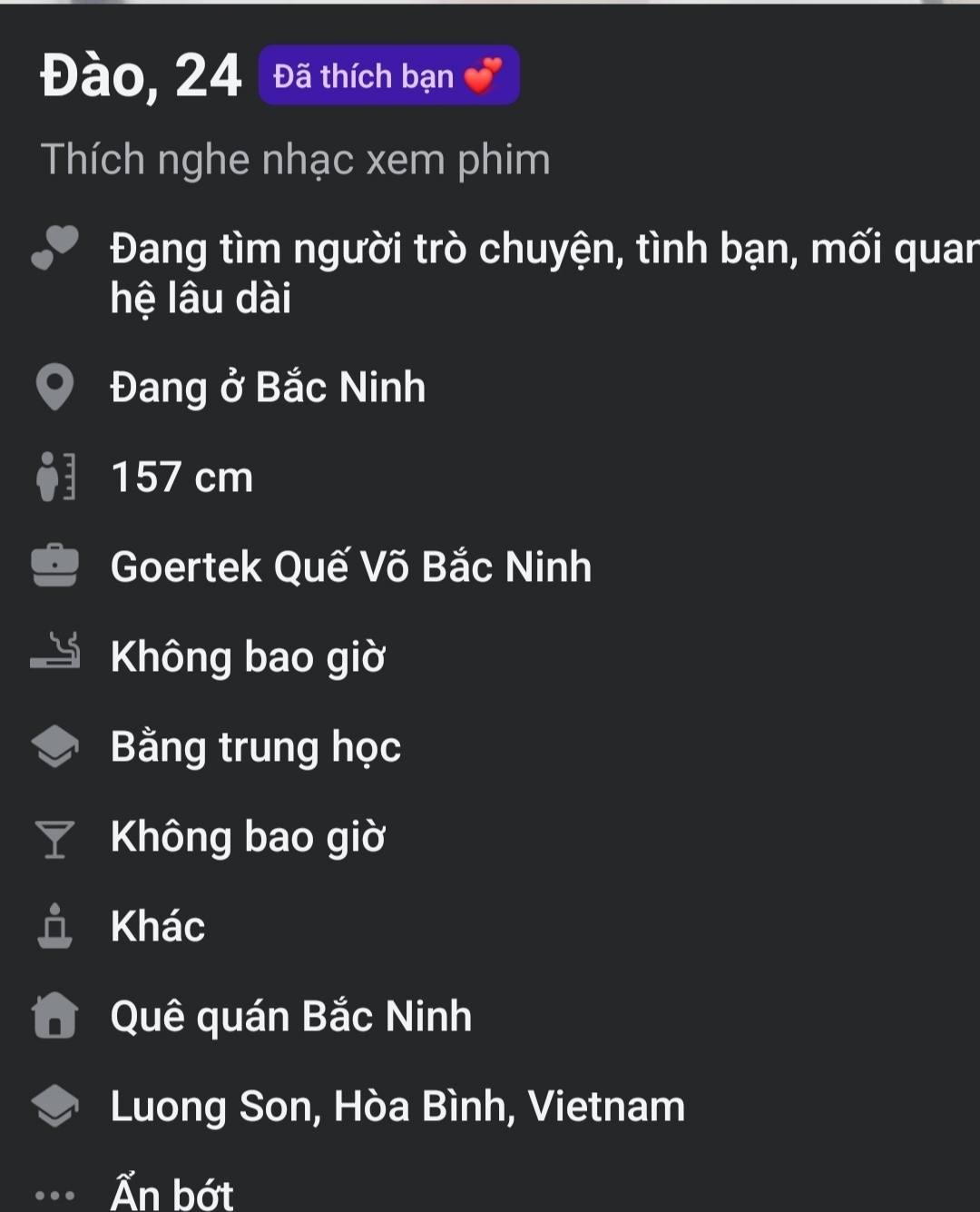Select the graduation cap education icon
The width and height of the screenshot is (980, 1212).
coord(56,746)
